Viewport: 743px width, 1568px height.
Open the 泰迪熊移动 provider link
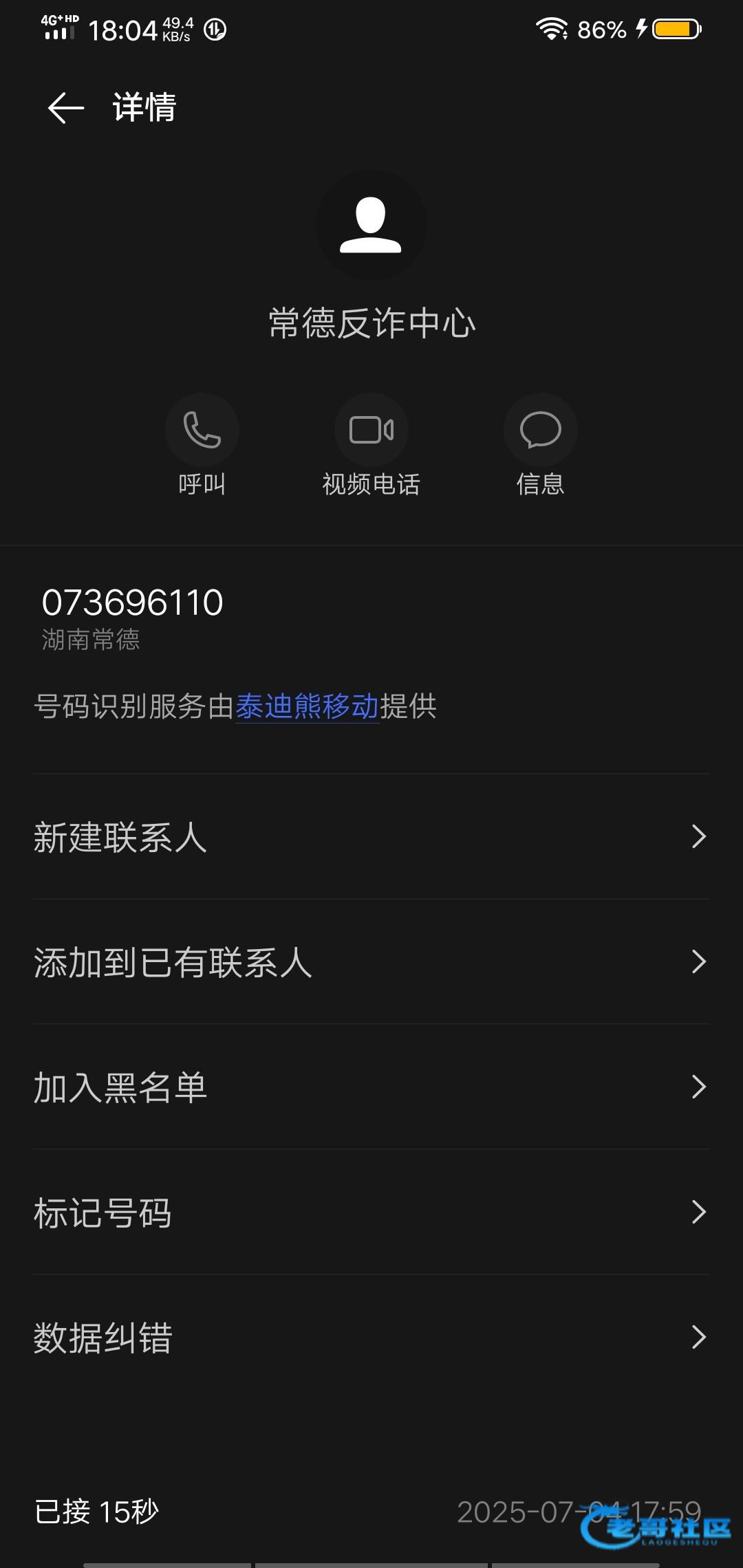(307, 706)
